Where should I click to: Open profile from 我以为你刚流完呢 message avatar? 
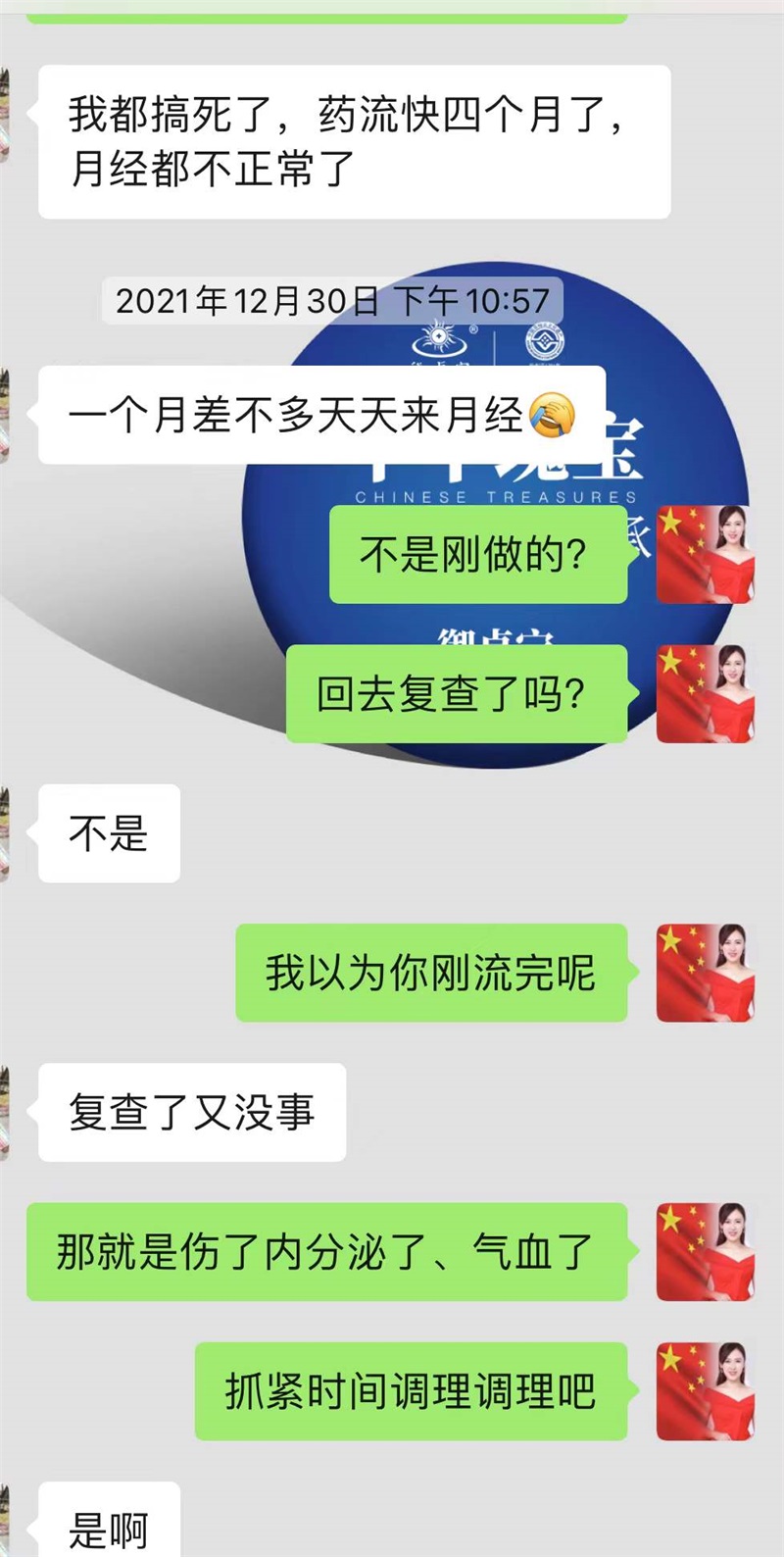(704, 973)
